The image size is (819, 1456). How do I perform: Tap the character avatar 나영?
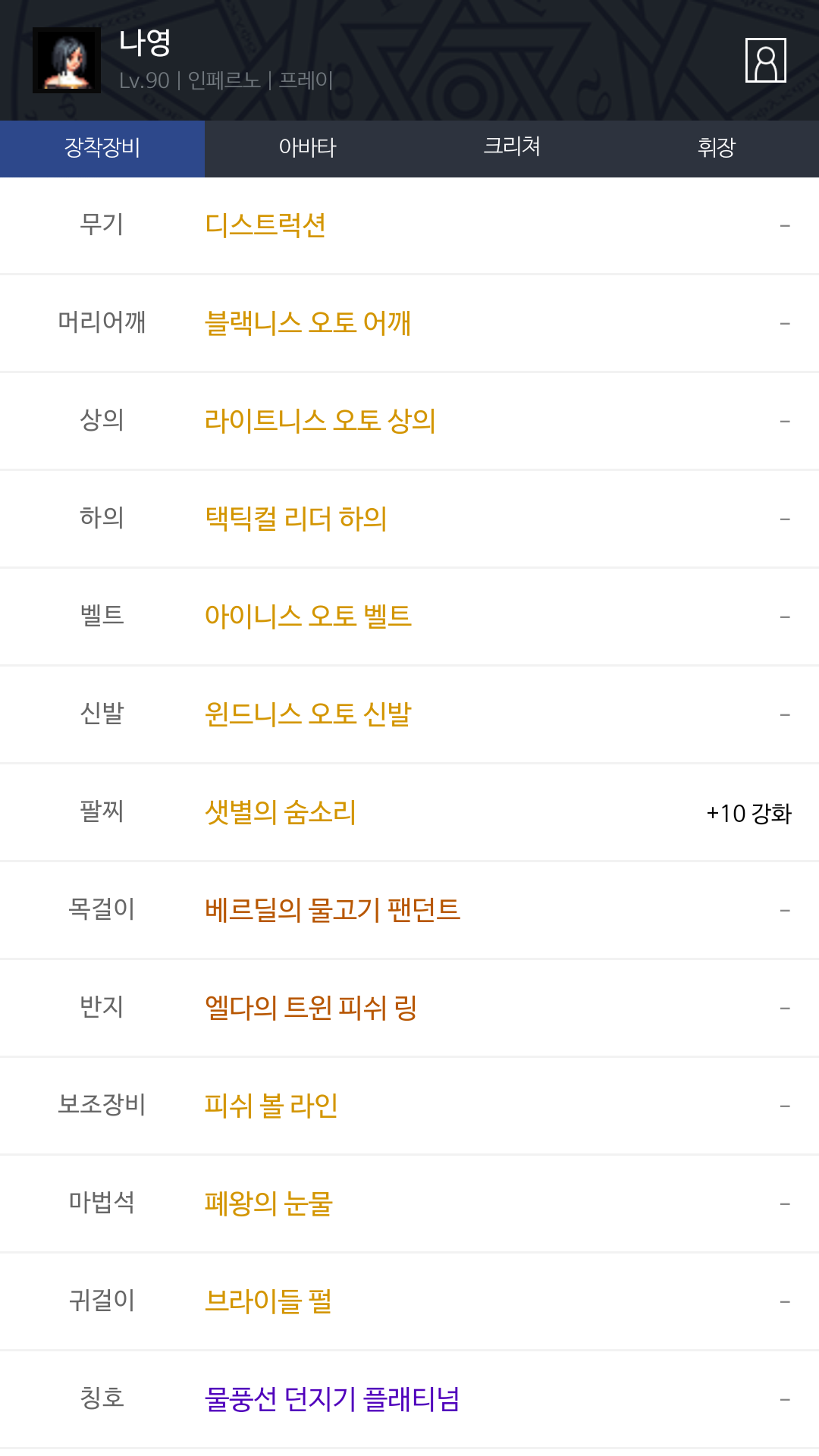(67, 61)
